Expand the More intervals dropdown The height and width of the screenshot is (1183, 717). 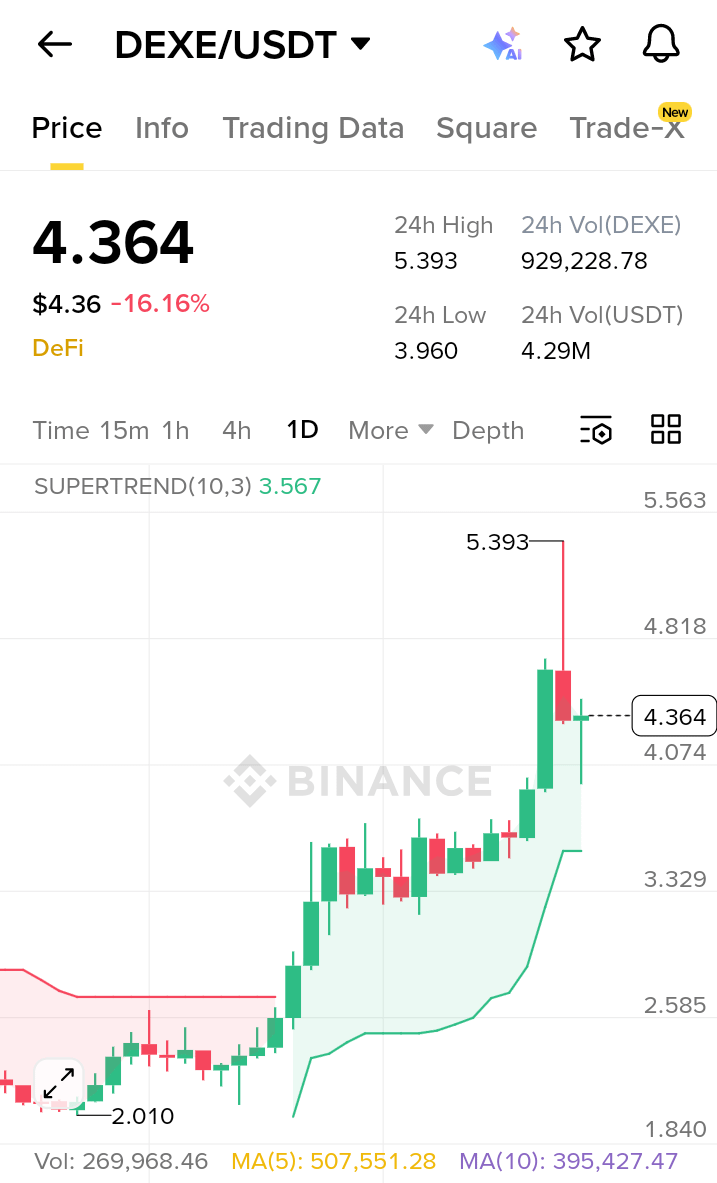click(x=390, y=430)
